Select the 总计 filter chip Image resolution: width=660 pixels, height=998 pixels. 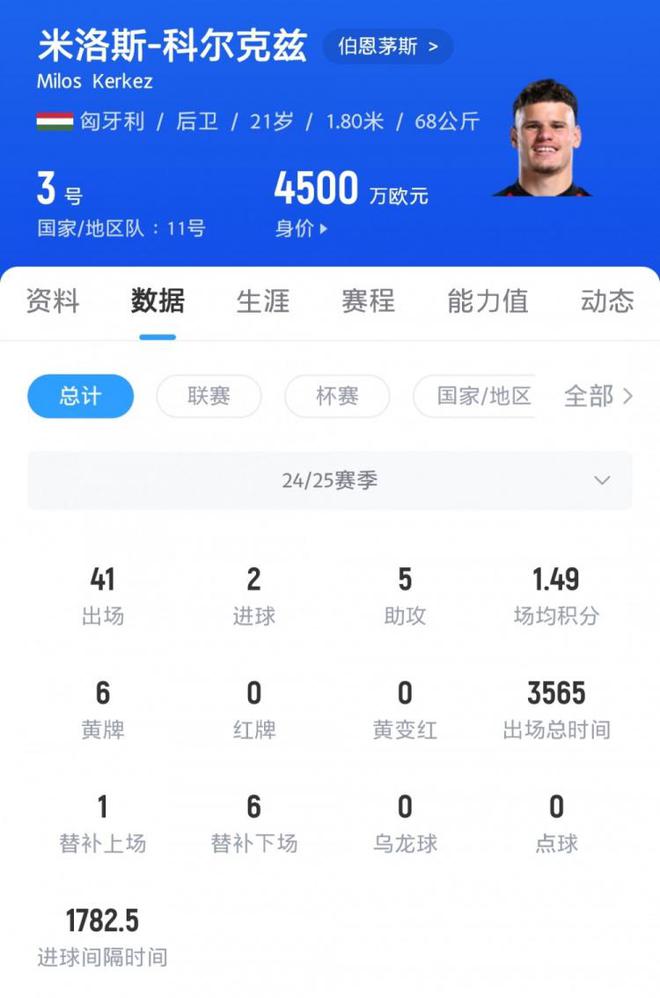coord(80,396)
